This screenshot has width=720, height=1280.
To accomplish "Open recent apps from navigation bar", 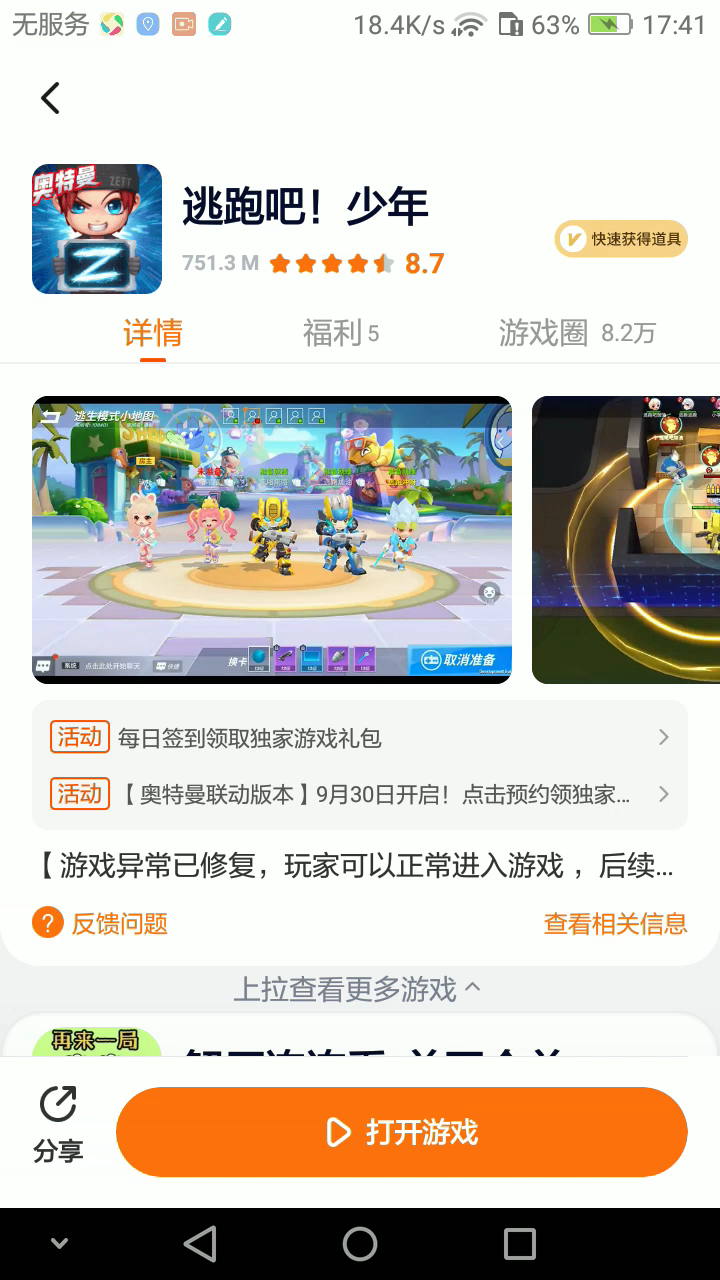I will (x=520, y=1244).
